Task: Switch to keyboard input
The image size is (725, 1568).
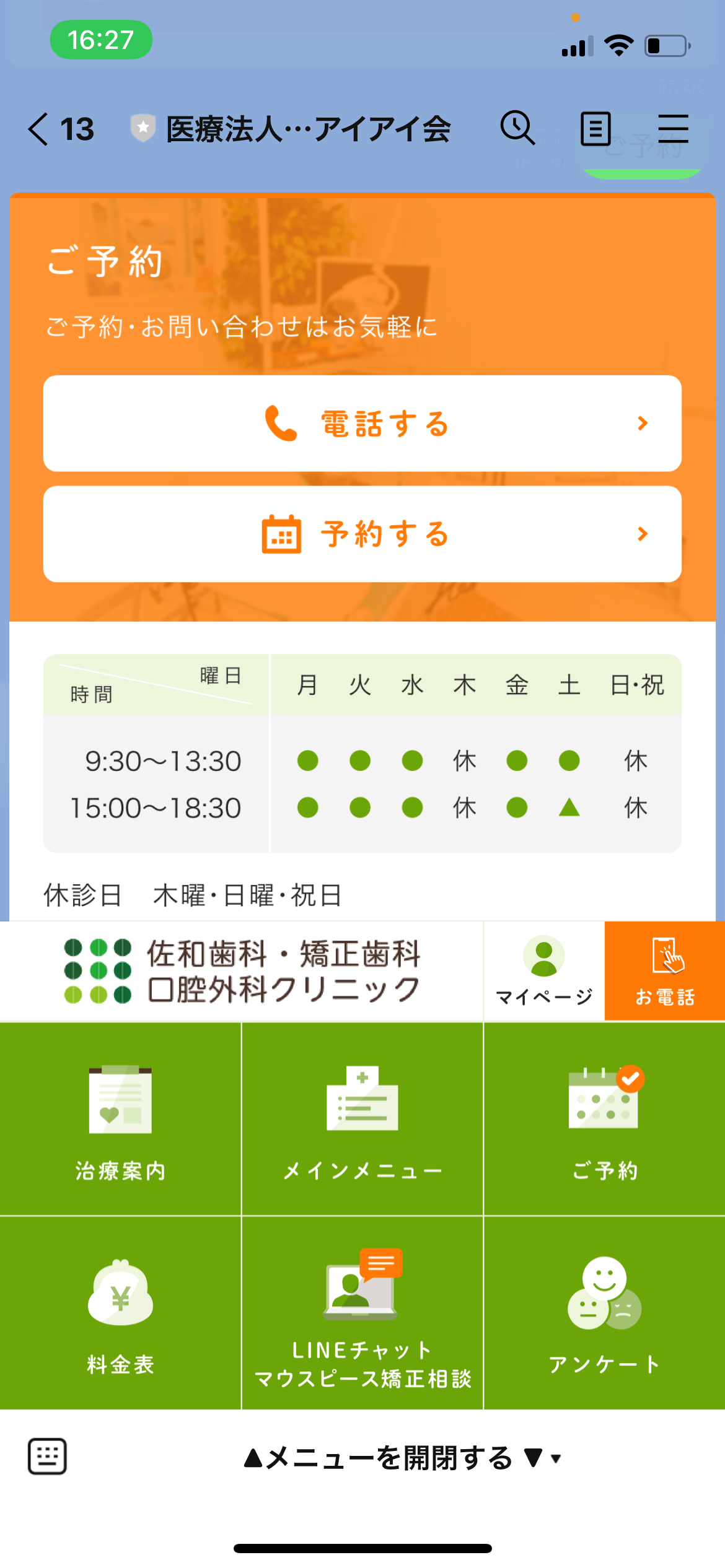Action: click(47, 1457)
